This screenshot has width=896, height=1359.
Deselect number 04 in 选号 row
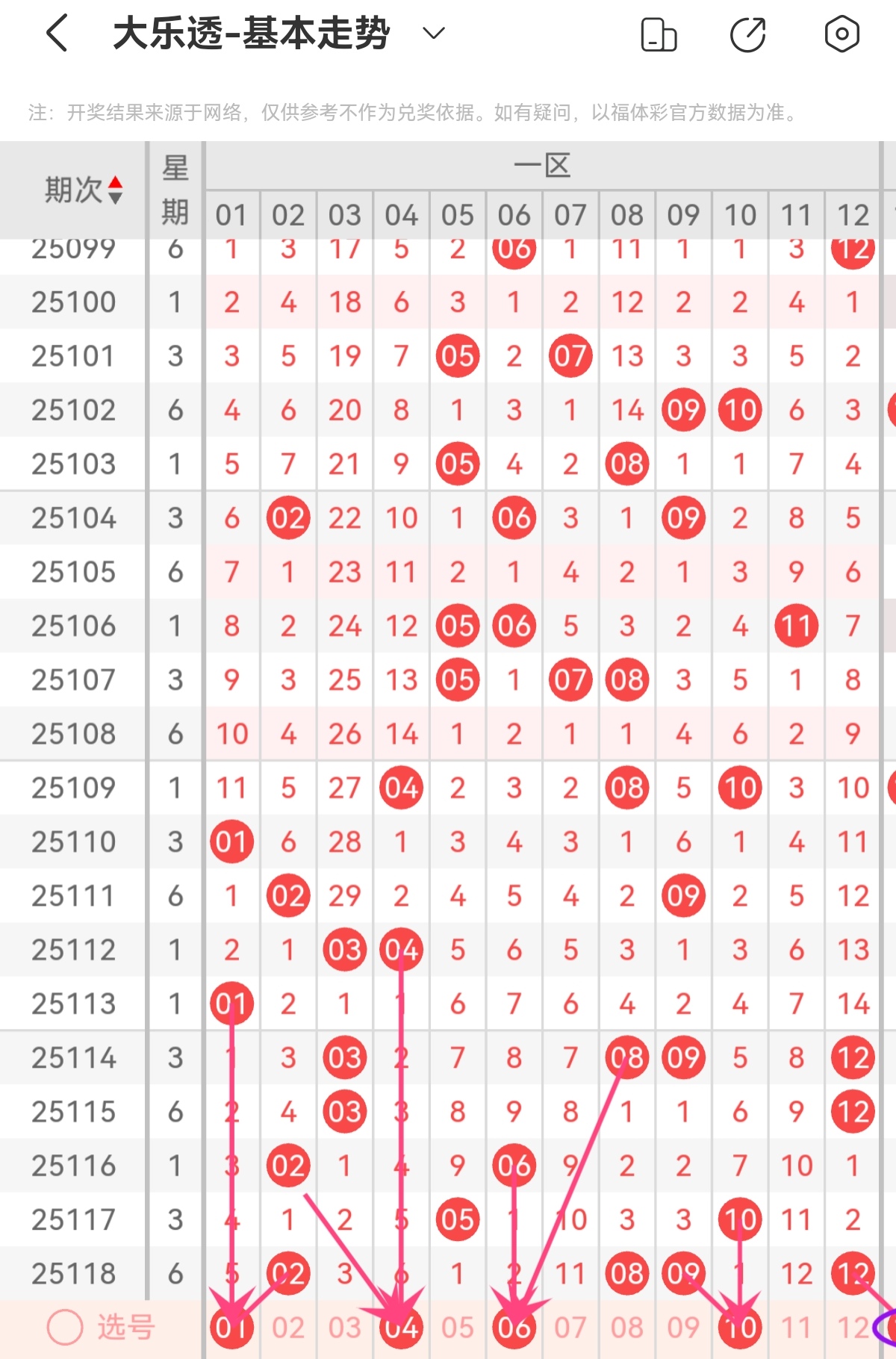click(401, 1327)
